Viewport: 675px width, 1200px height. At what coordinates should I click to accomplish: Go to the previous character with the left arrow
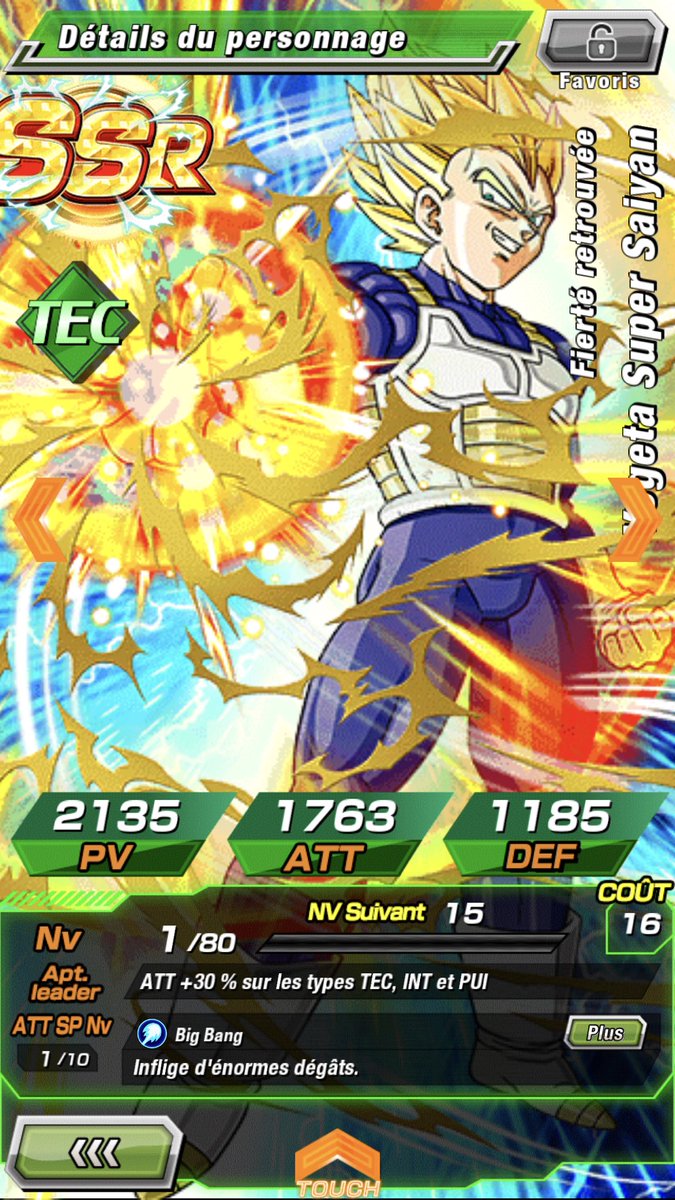click(40, 521)
